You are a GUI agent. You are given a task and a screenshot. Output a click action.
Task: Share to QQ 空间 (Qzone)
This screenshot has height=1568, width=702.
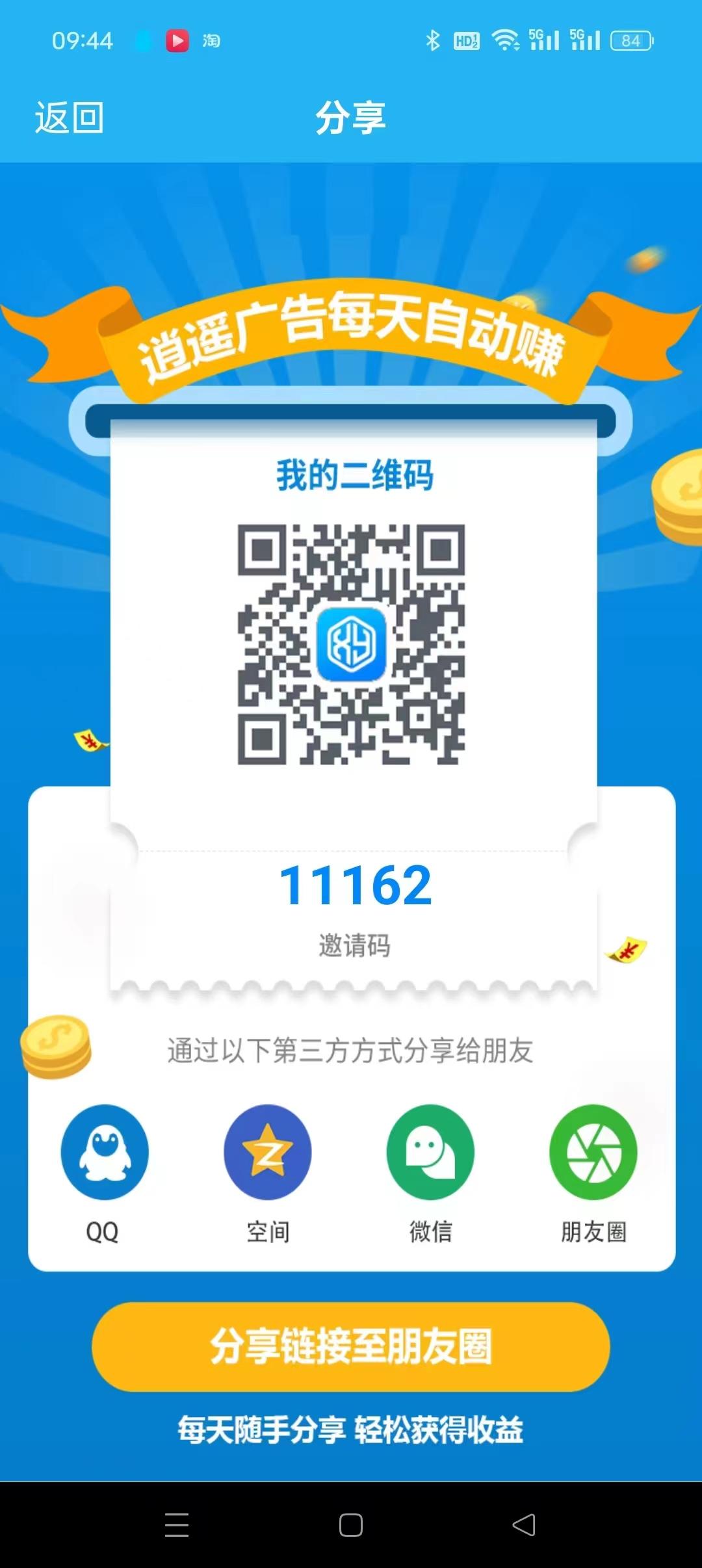point(268,1152)
